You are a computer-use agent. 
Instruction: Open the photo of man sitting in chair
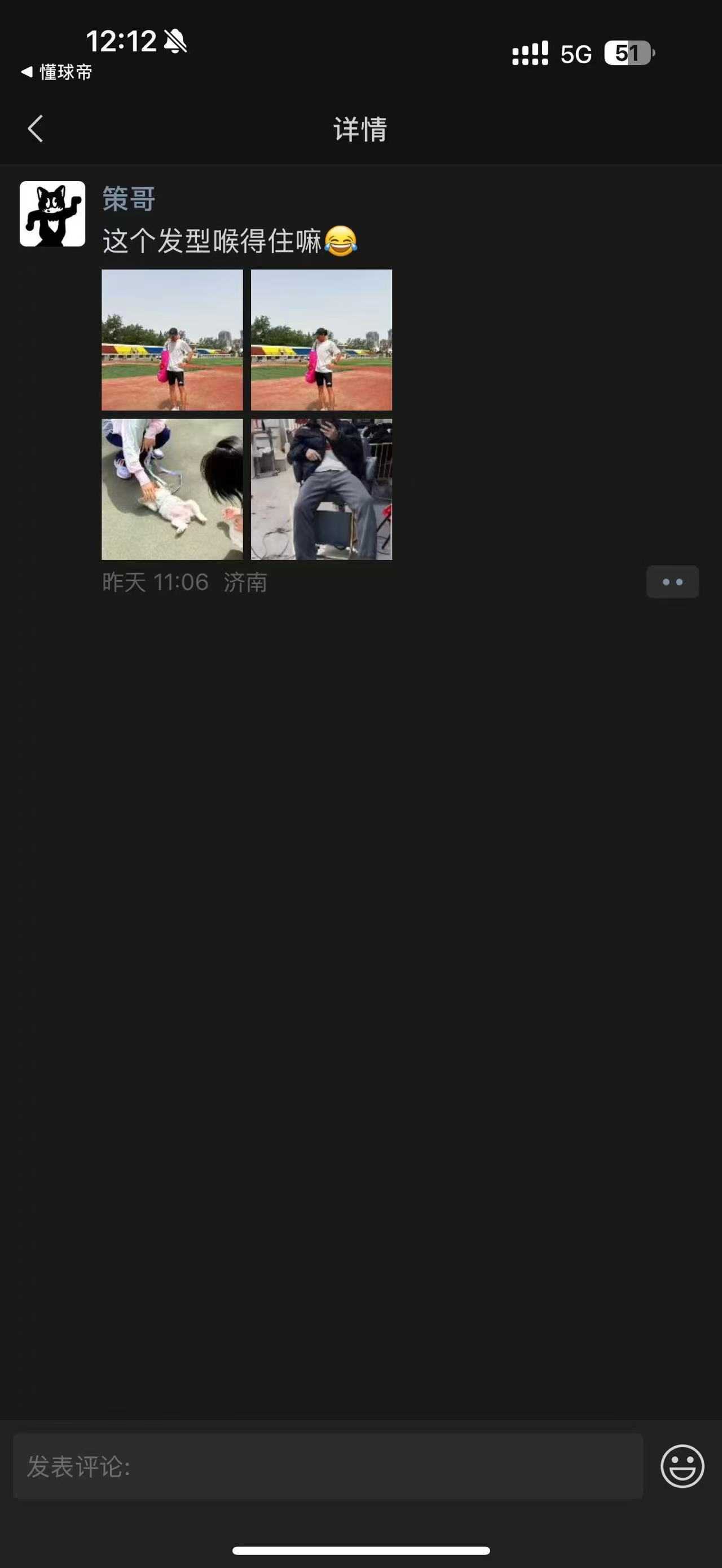click(x=322, y=489)
